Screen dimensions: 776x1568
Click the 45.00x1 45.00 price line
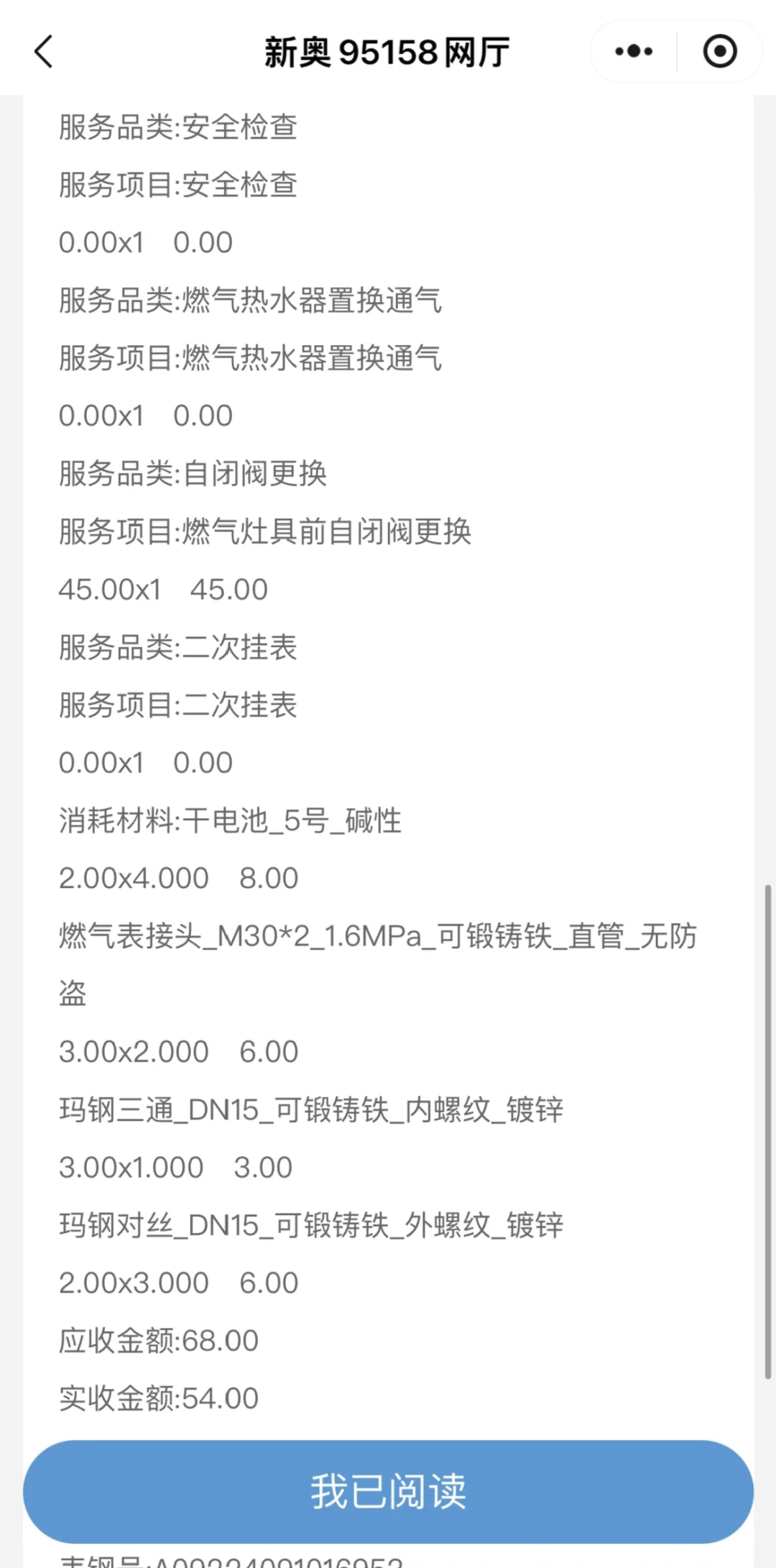(163, 590)
